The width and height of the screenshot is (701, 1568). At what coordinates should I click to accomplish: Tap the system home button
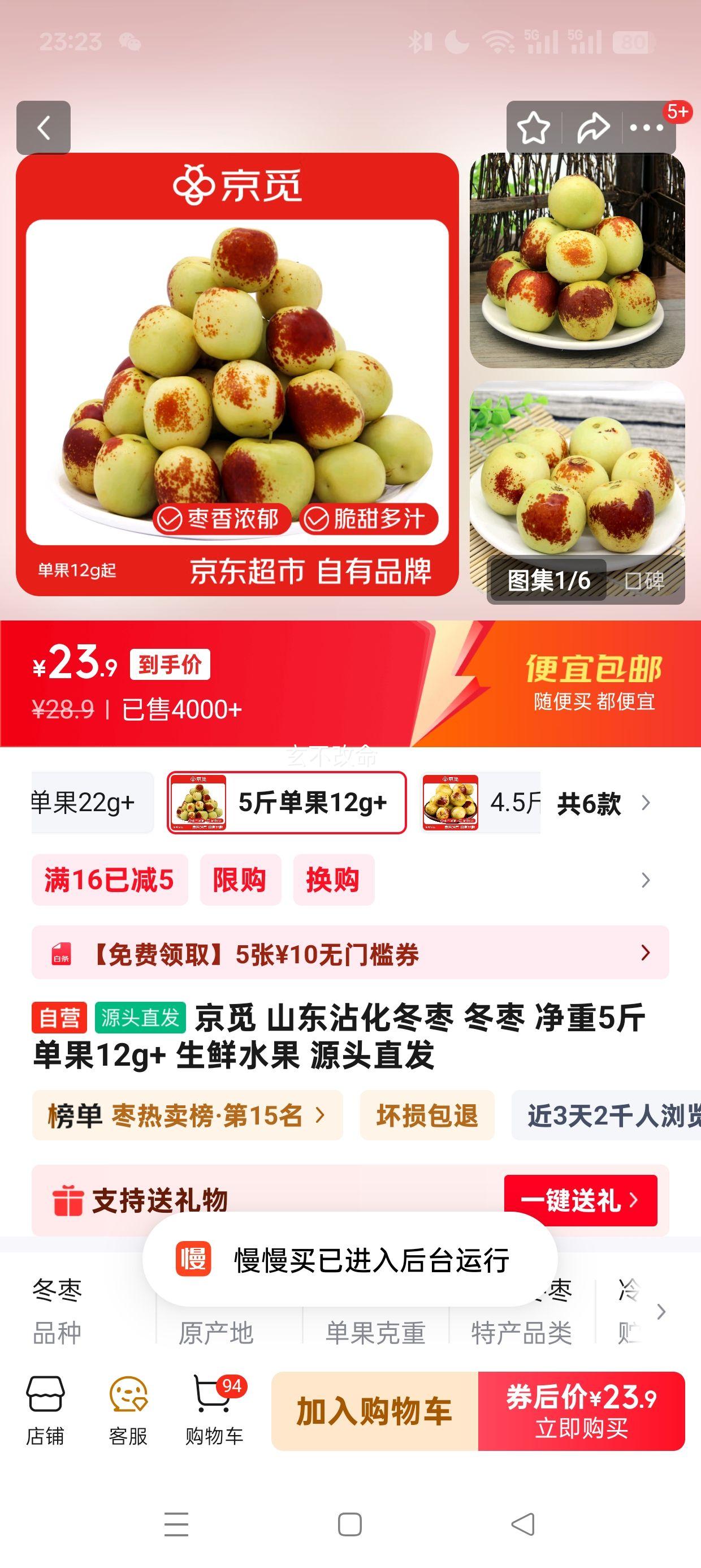tap(350, 1524)
